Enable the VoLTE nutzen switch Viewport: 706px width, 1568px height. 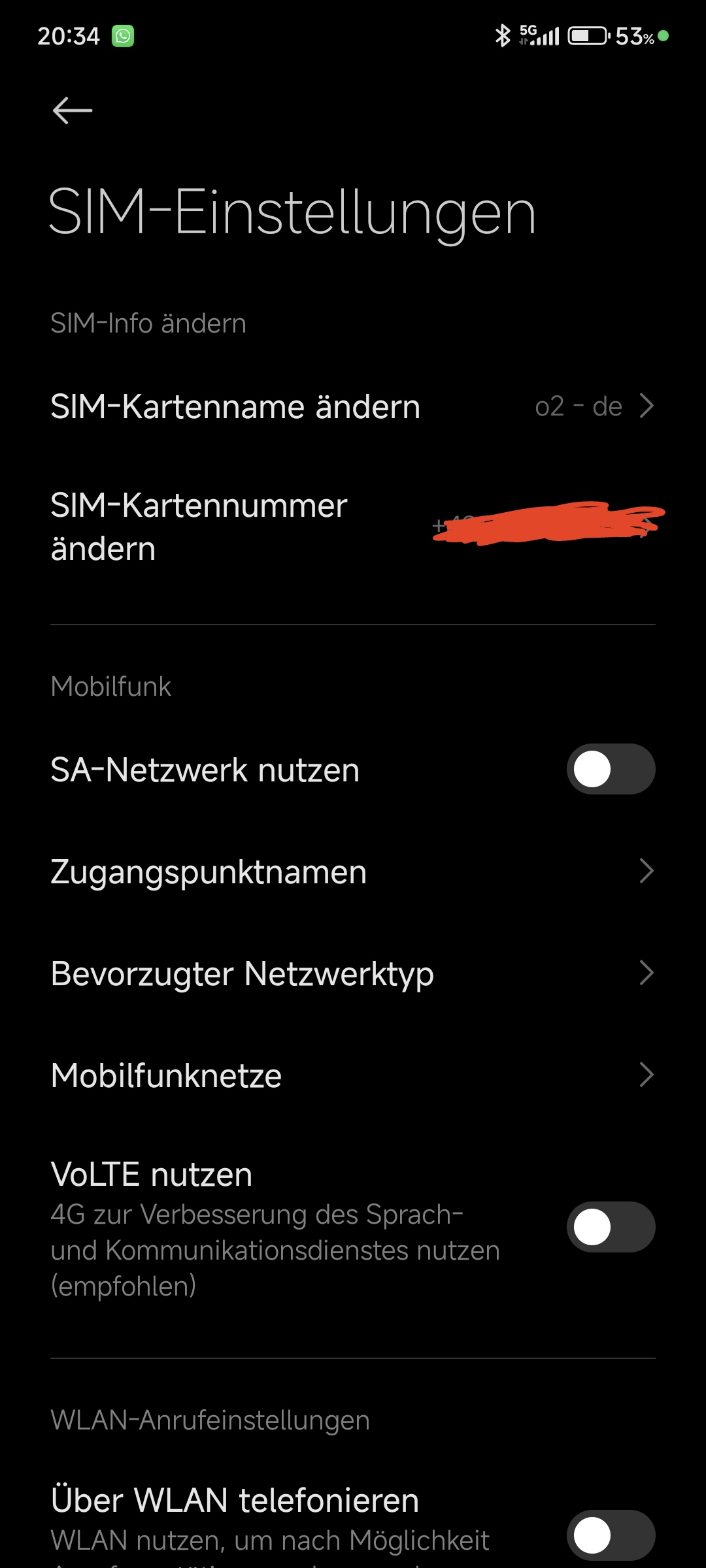(x=611, y=1227)
